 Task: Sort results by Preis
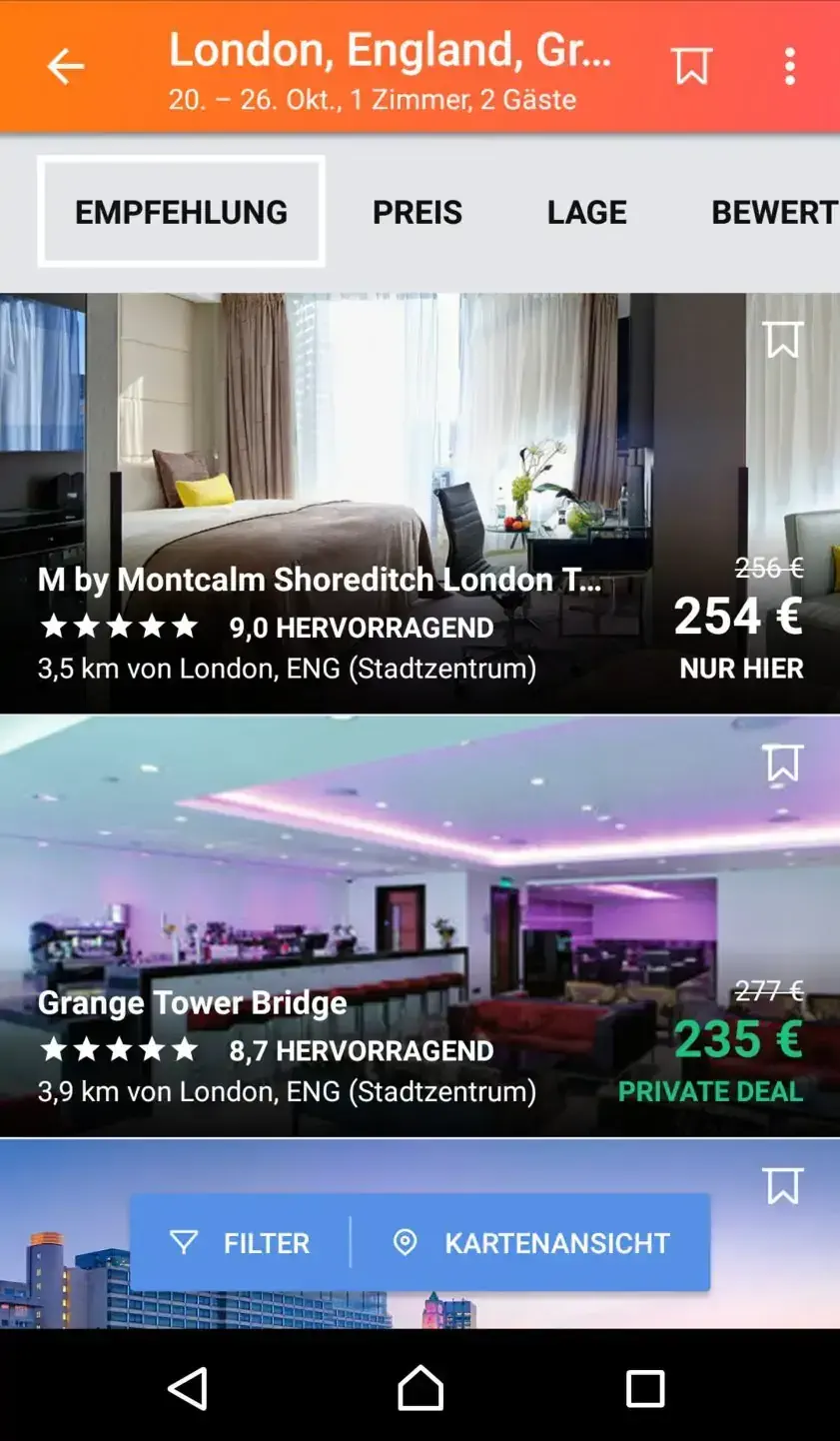(418, 212)
